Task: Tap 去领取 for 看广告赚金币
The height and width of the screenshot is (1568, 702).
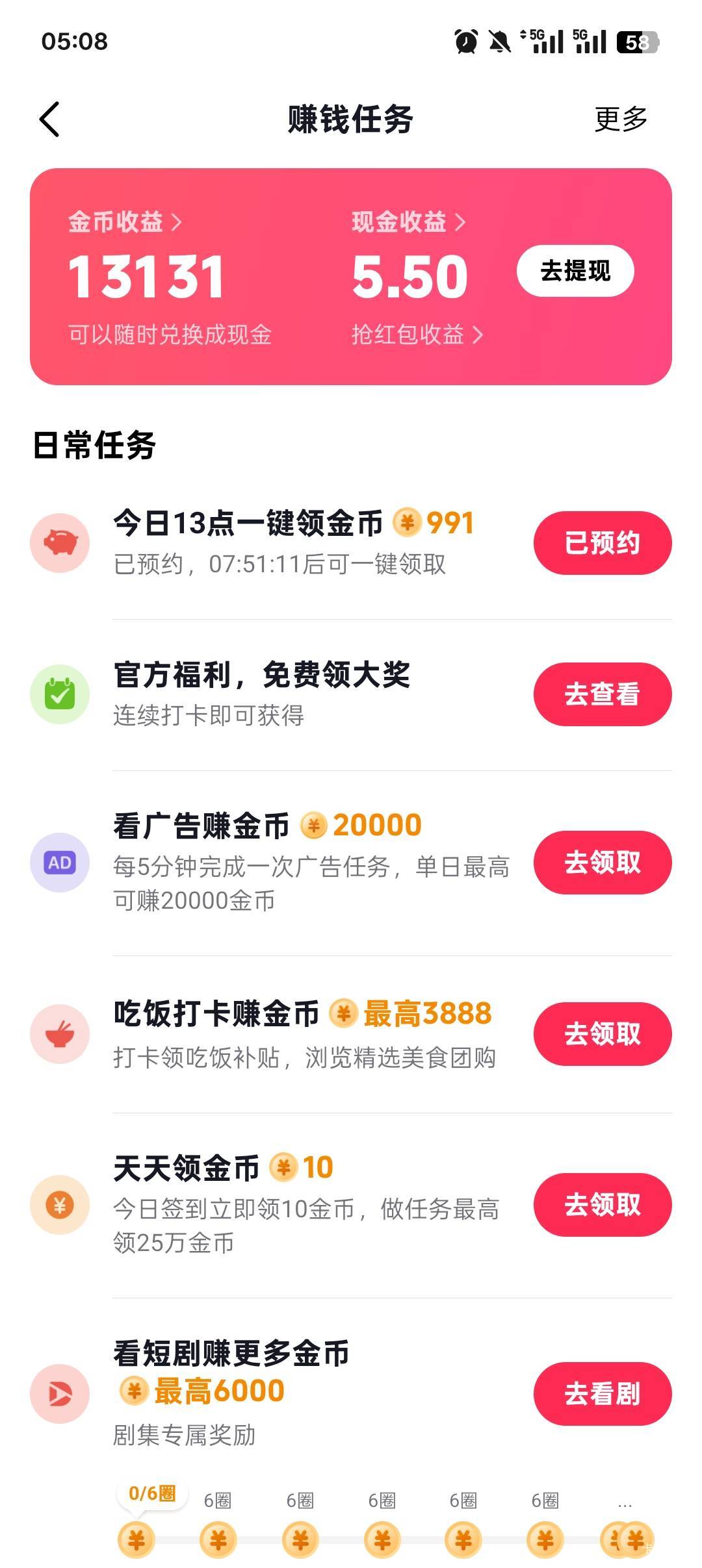Action: (x=603, y=863)
